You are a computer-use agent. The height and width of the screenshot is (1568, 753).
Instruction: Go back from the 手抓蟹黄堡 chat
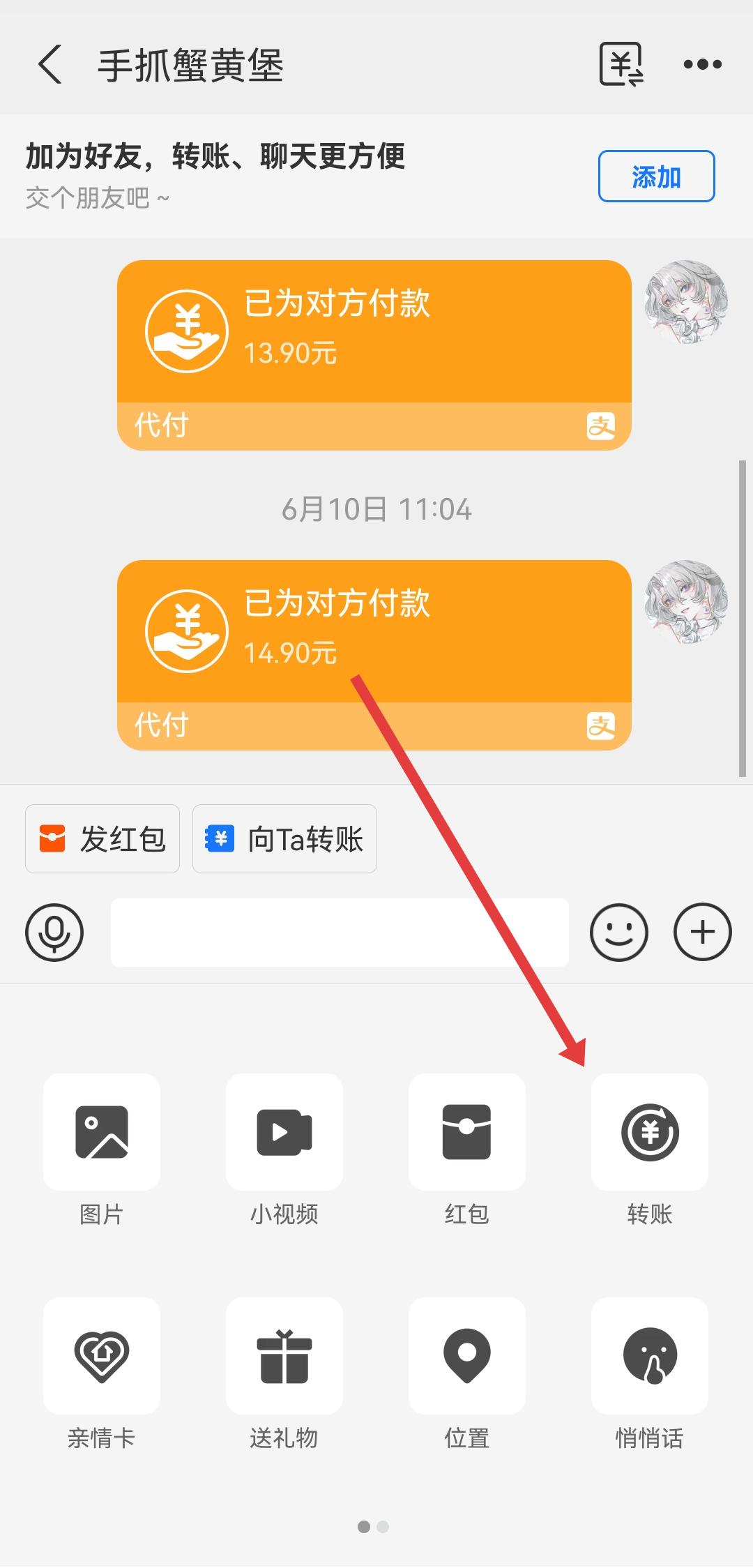50,65
